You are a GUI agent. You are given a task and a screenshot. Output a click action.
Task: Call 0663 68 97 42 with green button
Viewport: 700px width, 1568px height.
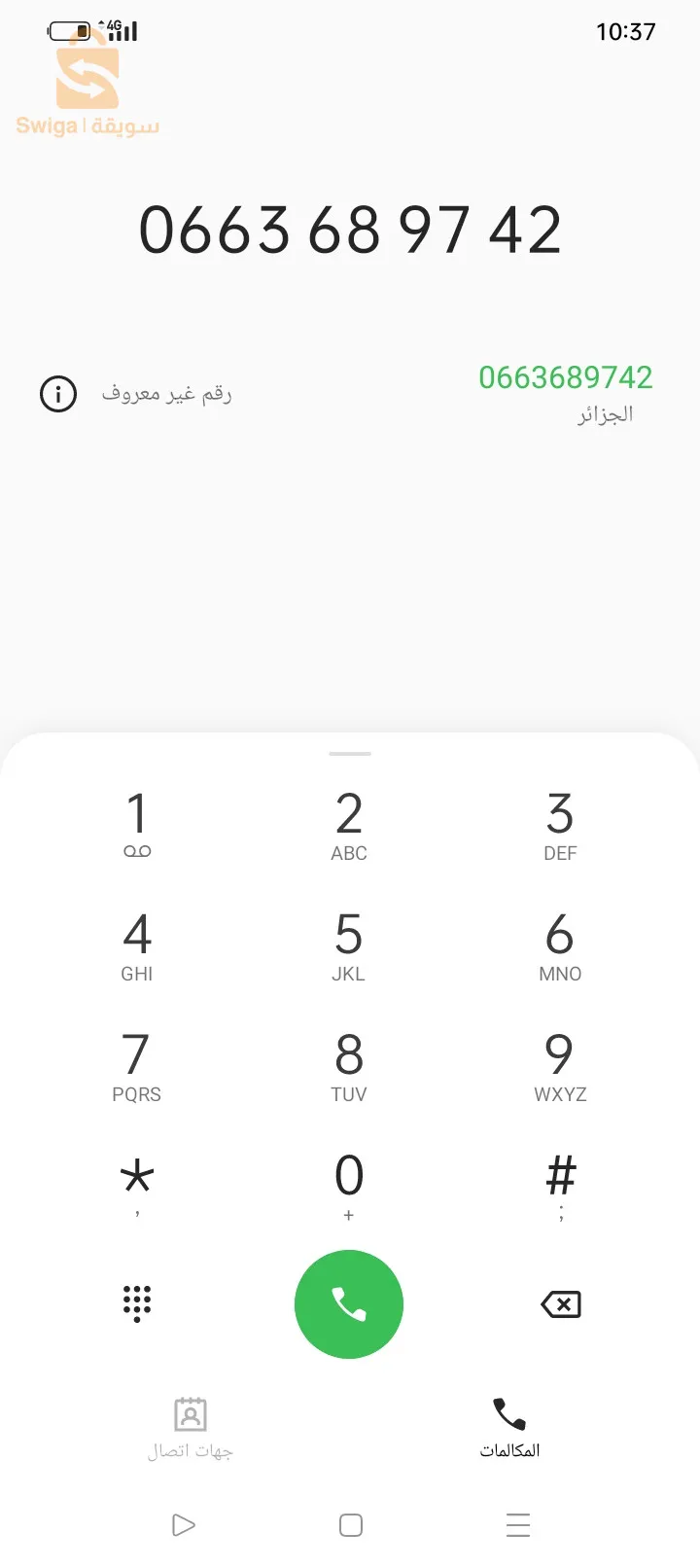(x=349, y=1304)
